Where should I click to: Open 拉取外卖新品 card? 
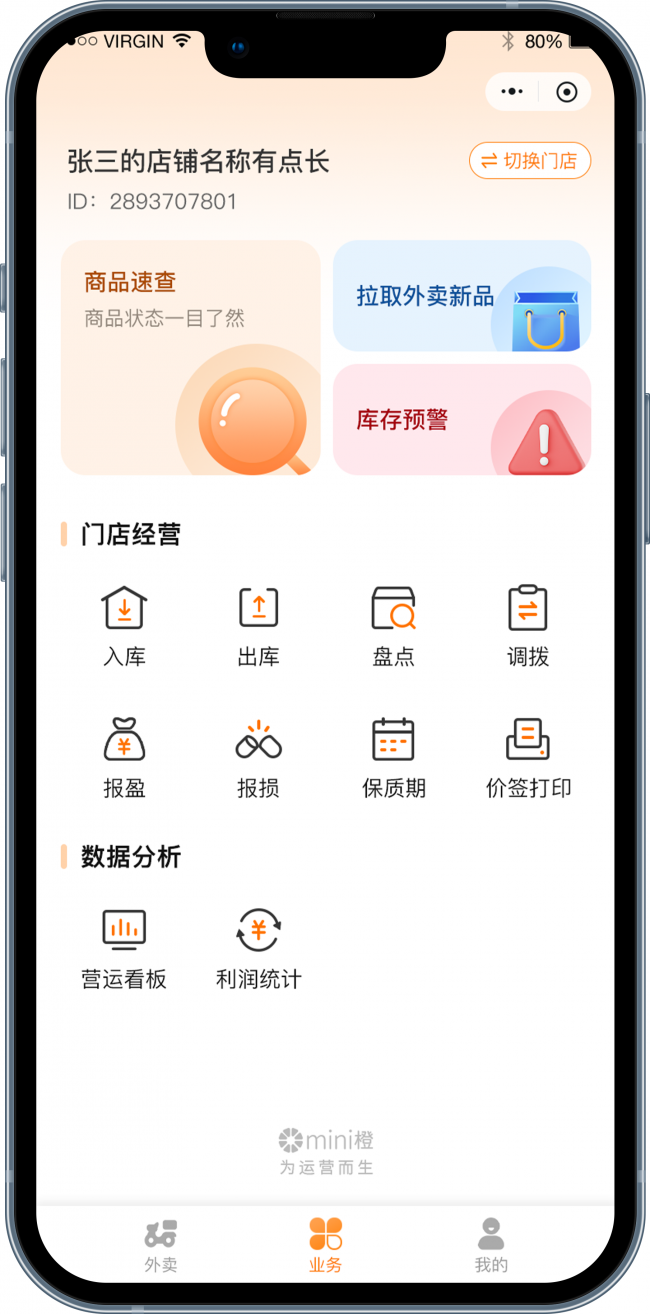tap(461, 296)
